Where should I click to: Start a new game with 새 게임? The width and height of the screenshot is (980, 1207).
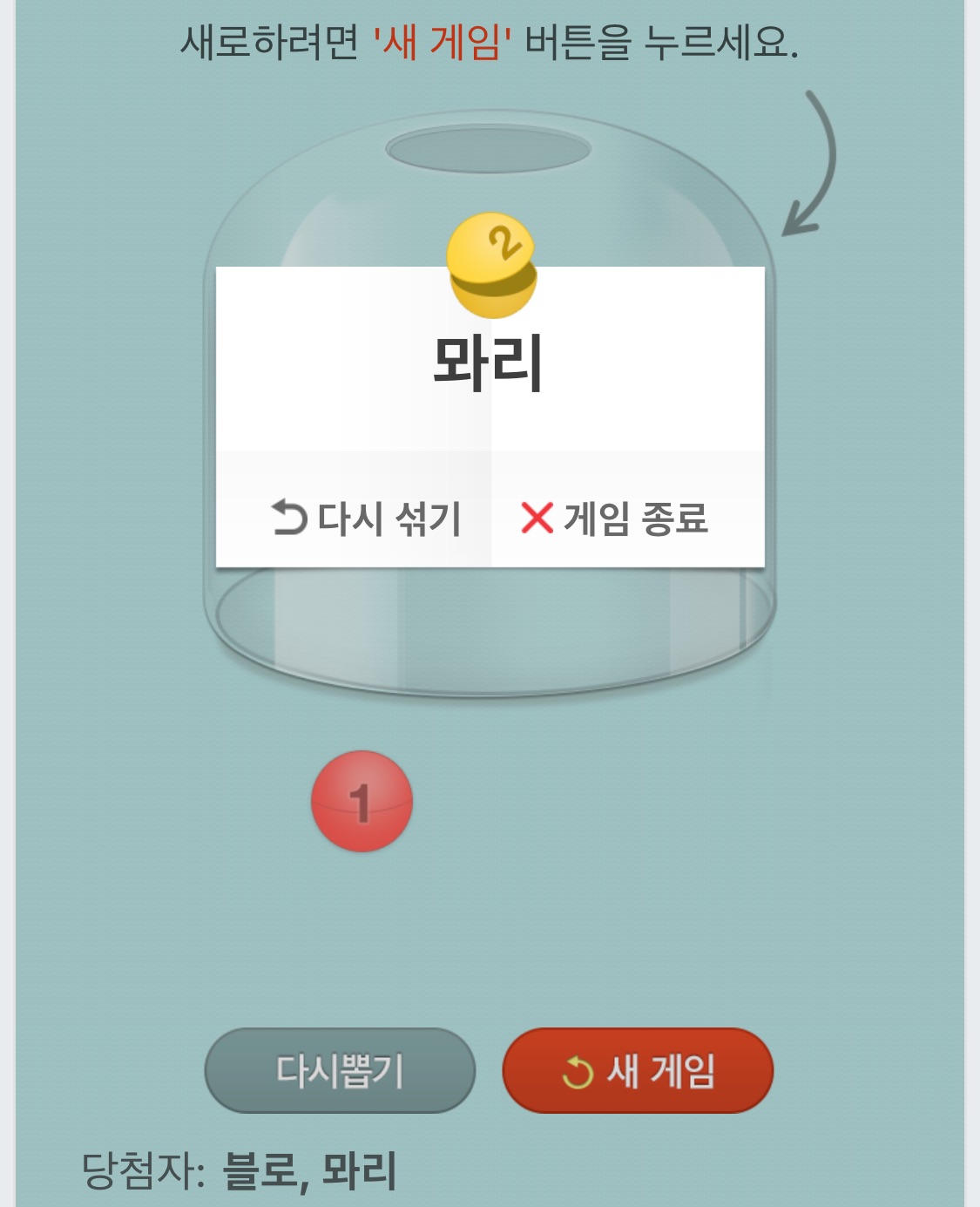coord(638,1070)
